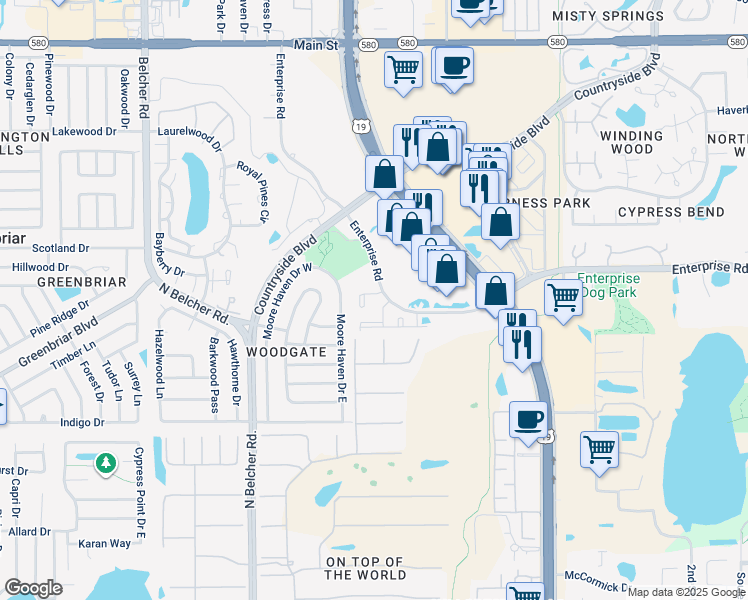Tap the lowest restaurant marker above the Woodgate golf area
The image size is (748, 600).
point(522,346)
